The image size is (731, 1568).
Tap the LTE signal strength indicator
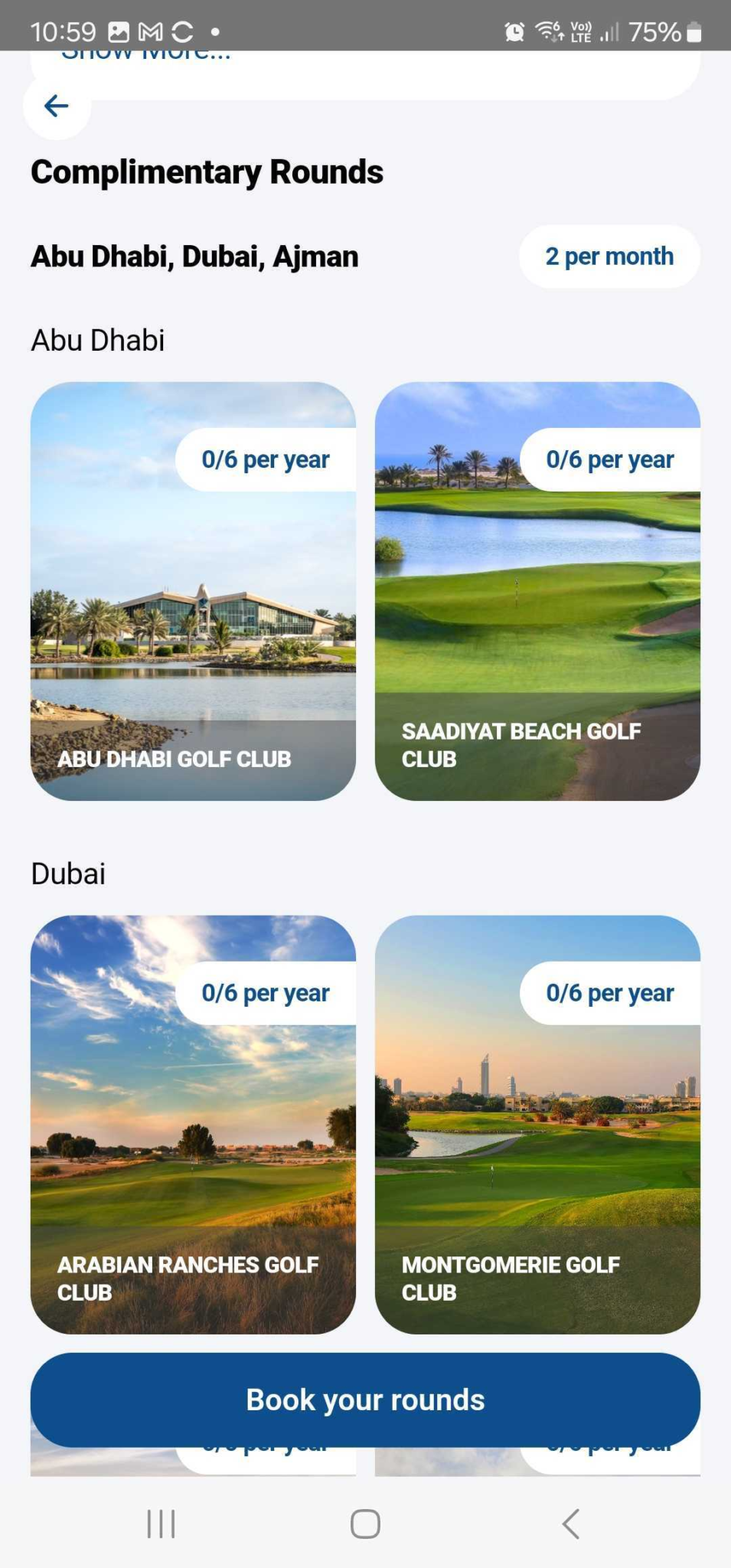[x=609, y=31]
